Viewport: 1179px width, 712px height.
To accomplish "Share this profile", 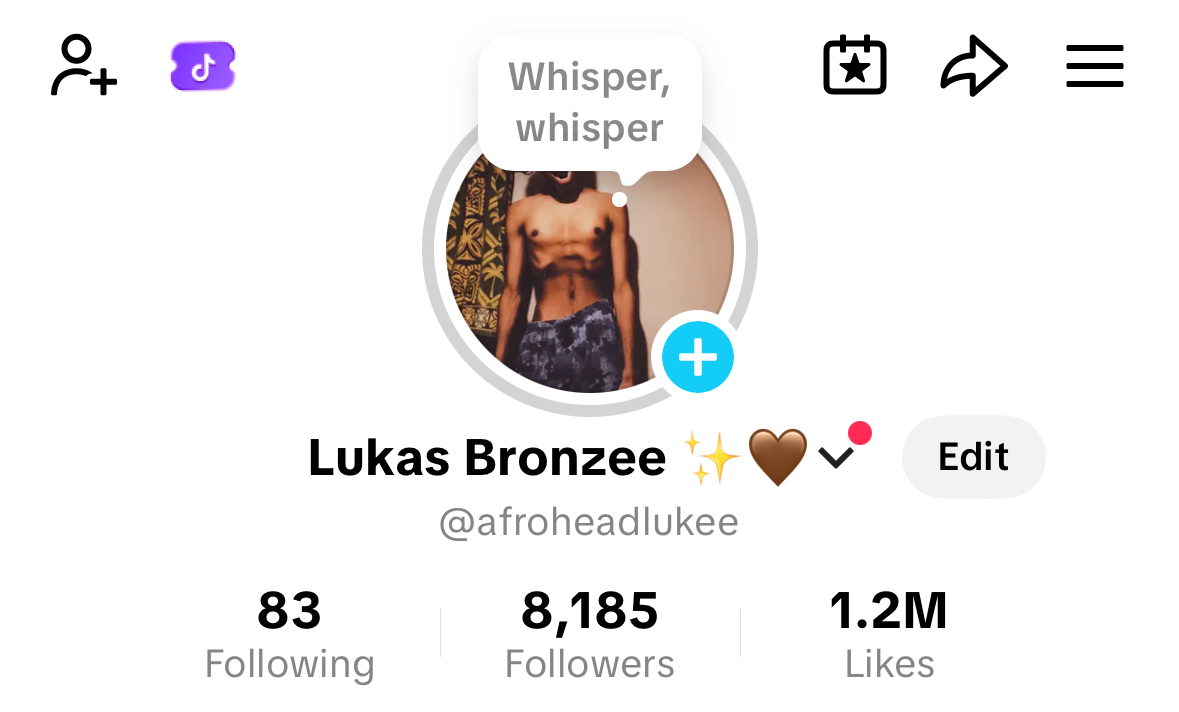I will pos(973,67).
